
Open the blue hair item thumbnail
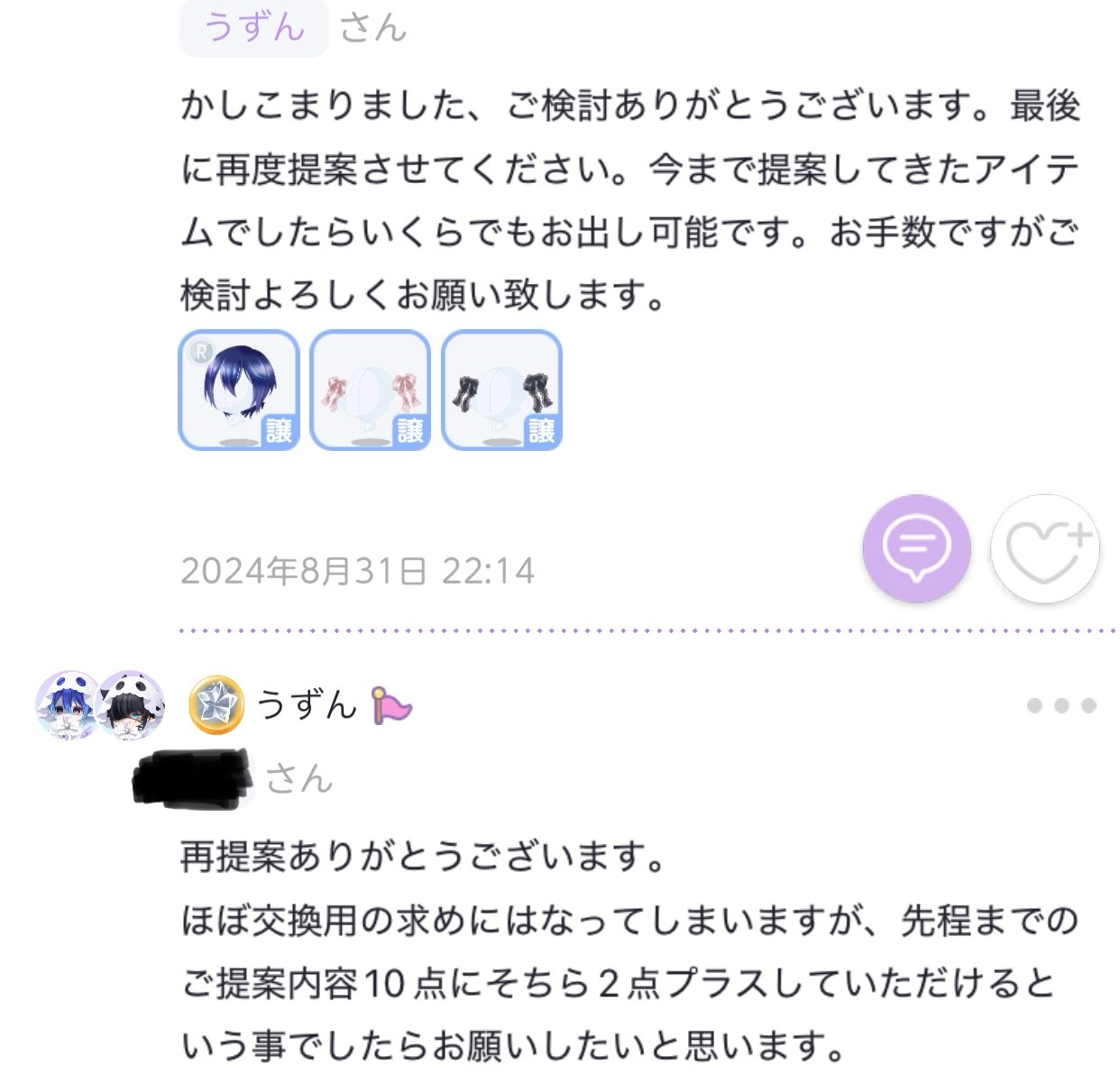[239, 390]
